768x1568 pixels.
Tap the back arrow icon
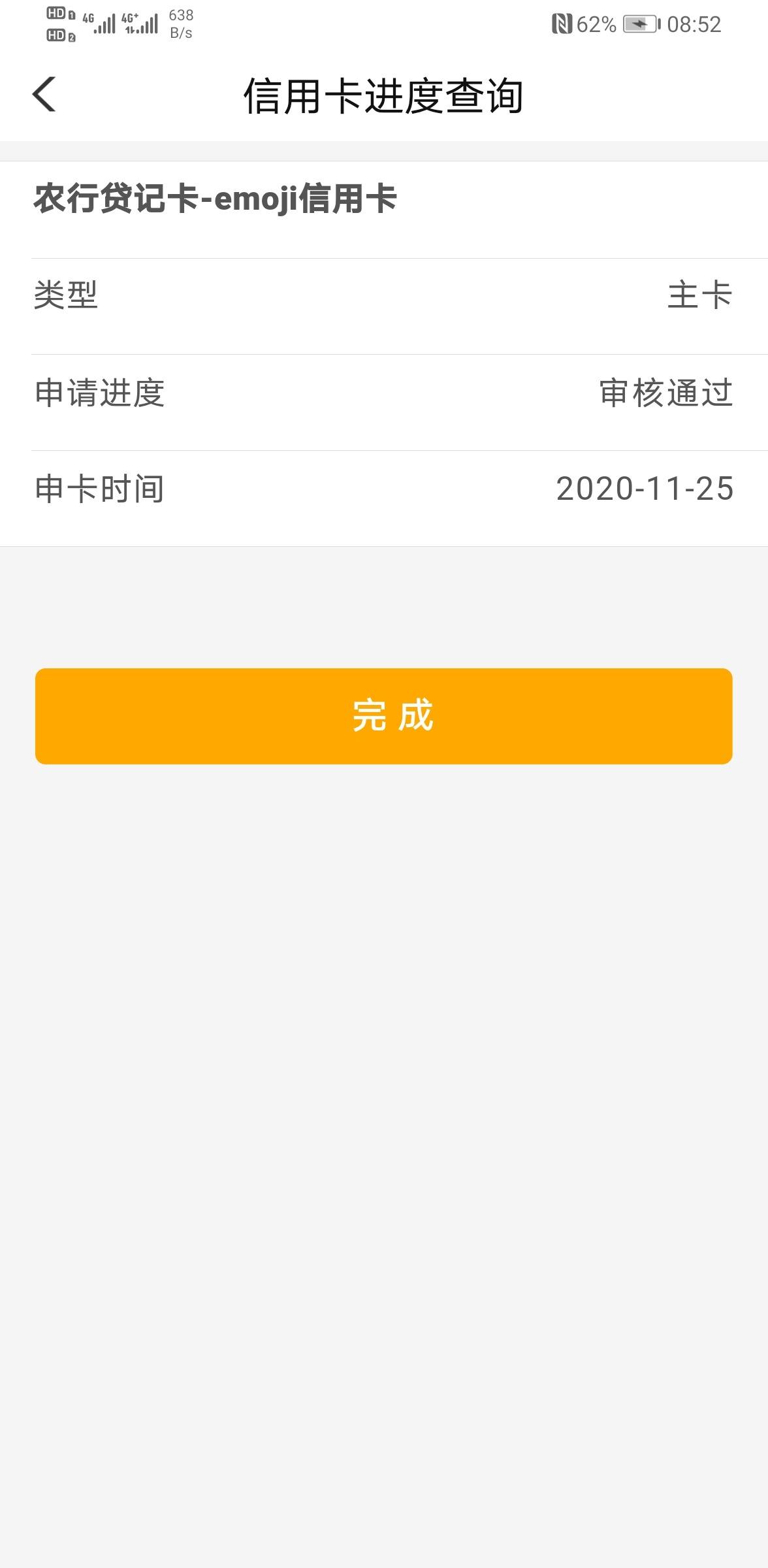click(43, 94)
